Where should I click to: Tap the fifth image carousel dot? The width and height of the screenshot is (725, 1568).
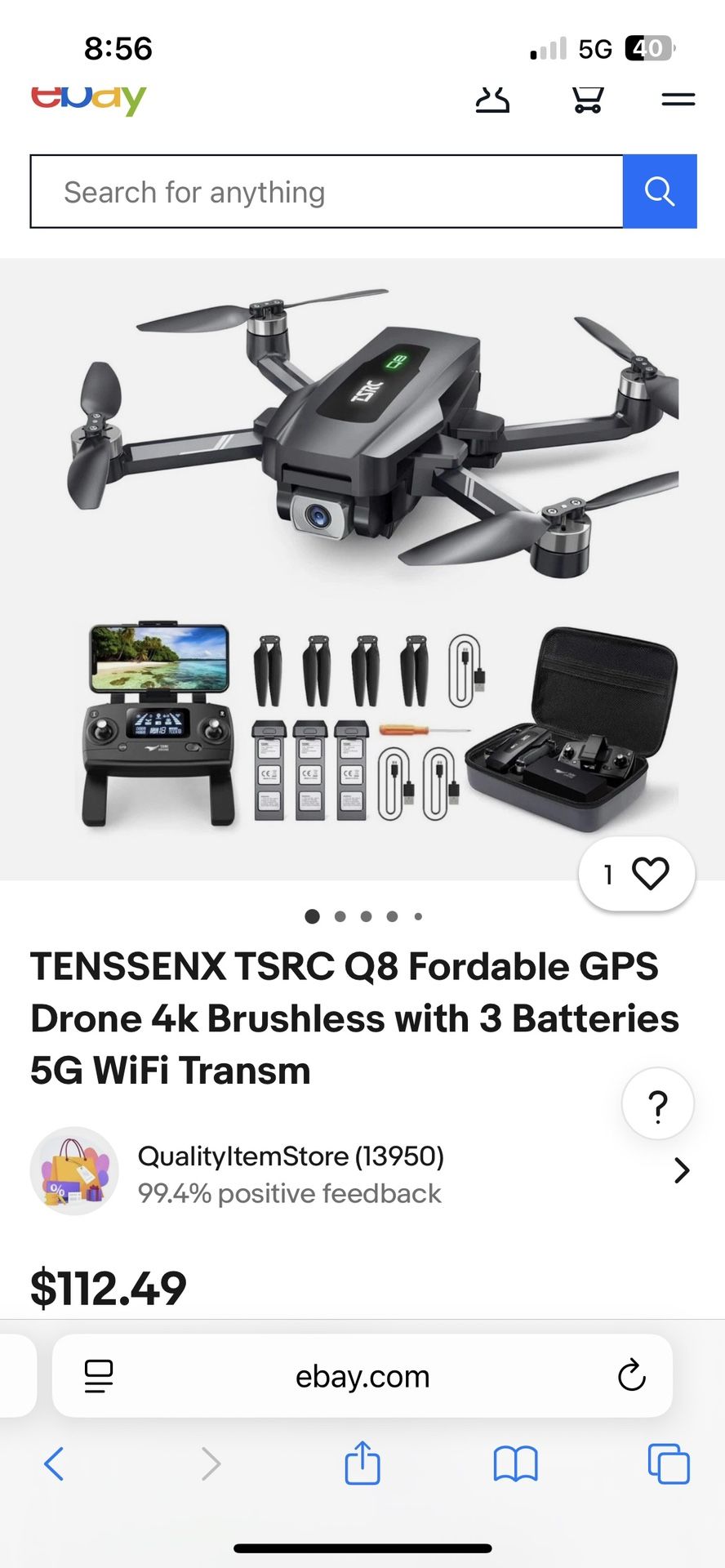pyautogui.click(x=419, y=916)
